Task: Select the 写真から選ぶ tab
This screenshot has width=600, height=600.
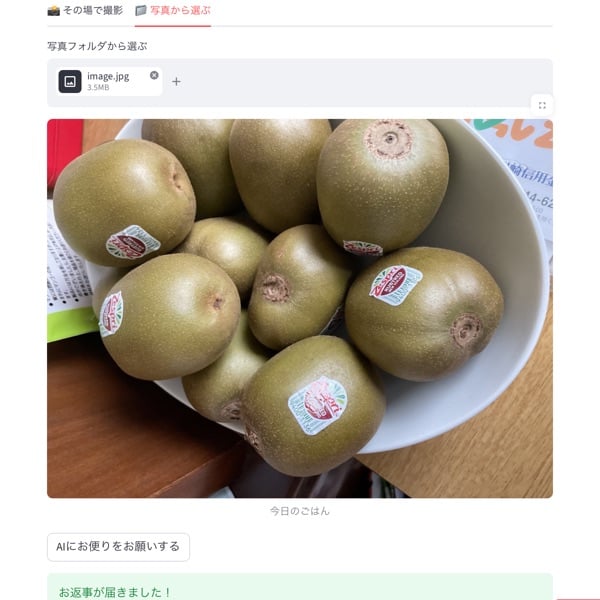Action: [172, 10]
